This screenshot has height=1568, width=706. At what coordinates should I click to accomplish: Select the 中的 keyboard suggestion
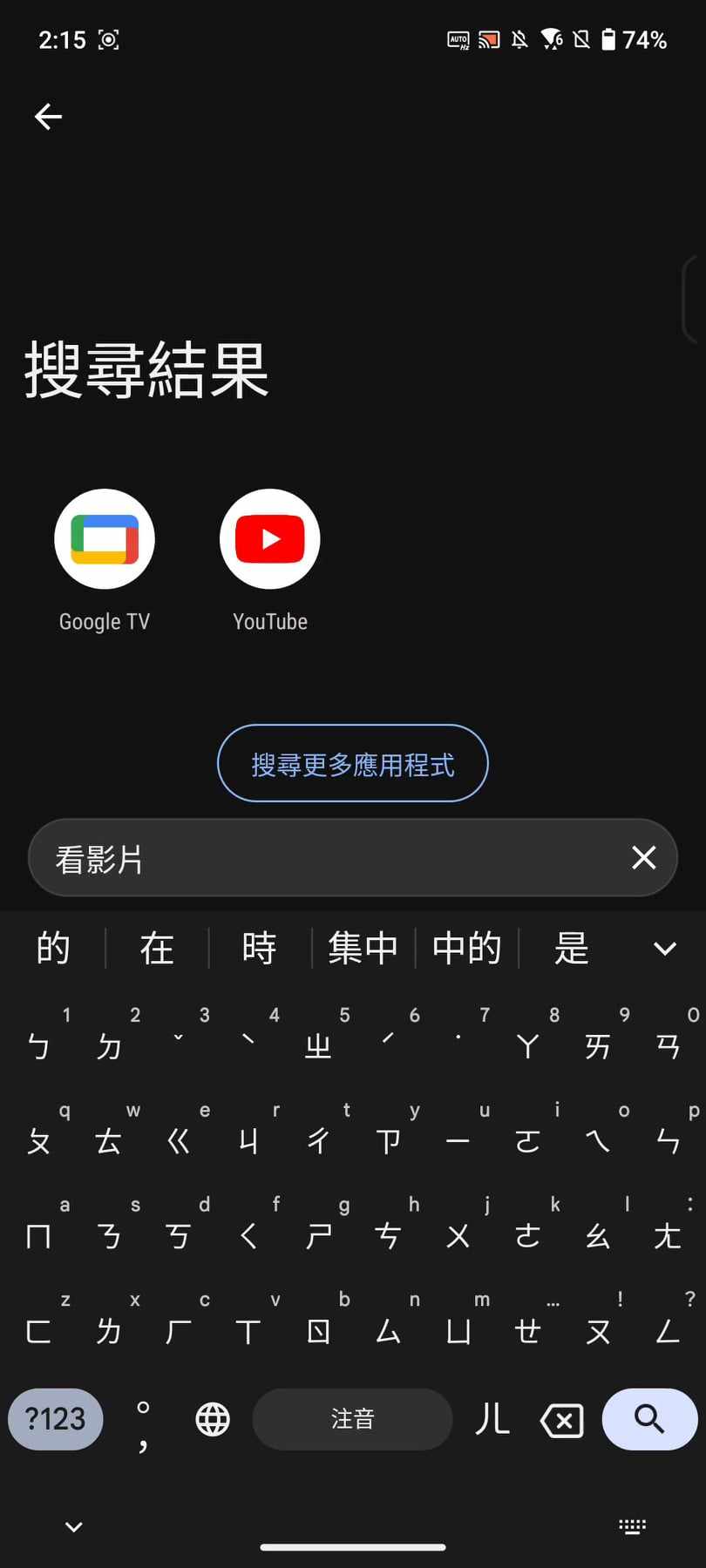coord(467,948)
